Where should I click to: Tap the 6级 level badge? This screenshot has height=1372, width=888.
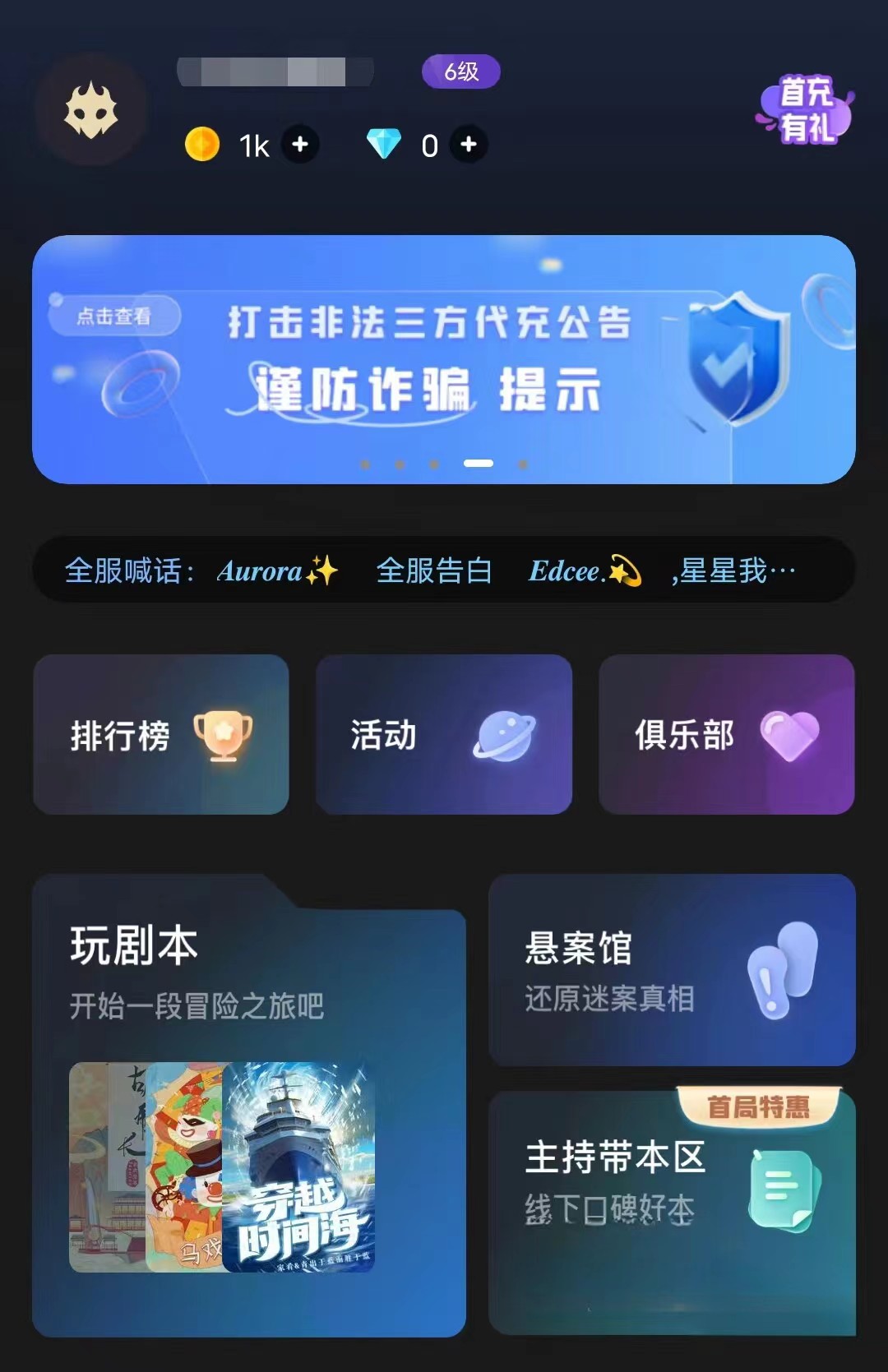(x=461, y=72)
